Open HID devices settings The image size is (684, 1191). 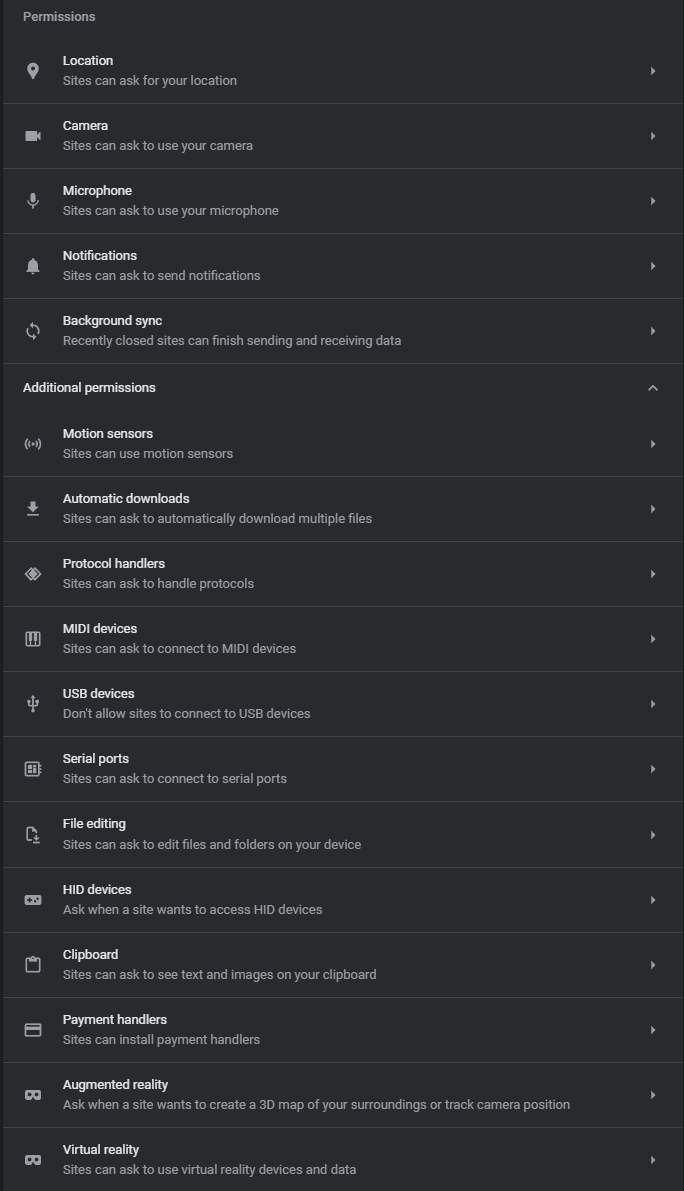pyautogui.click(x=342, y=900)
